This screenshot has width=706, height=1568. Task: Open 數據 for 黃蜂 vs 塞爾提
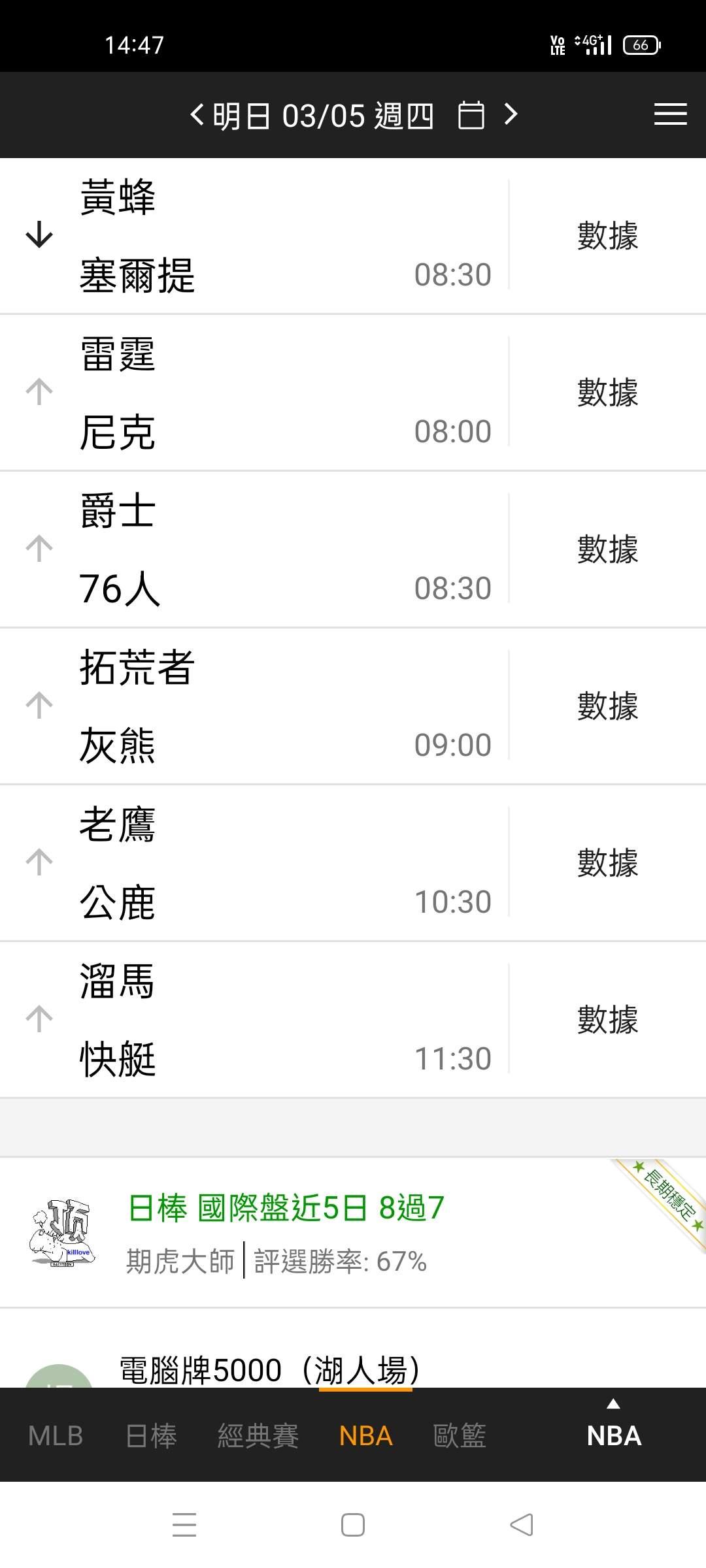[x=607, y=235]
